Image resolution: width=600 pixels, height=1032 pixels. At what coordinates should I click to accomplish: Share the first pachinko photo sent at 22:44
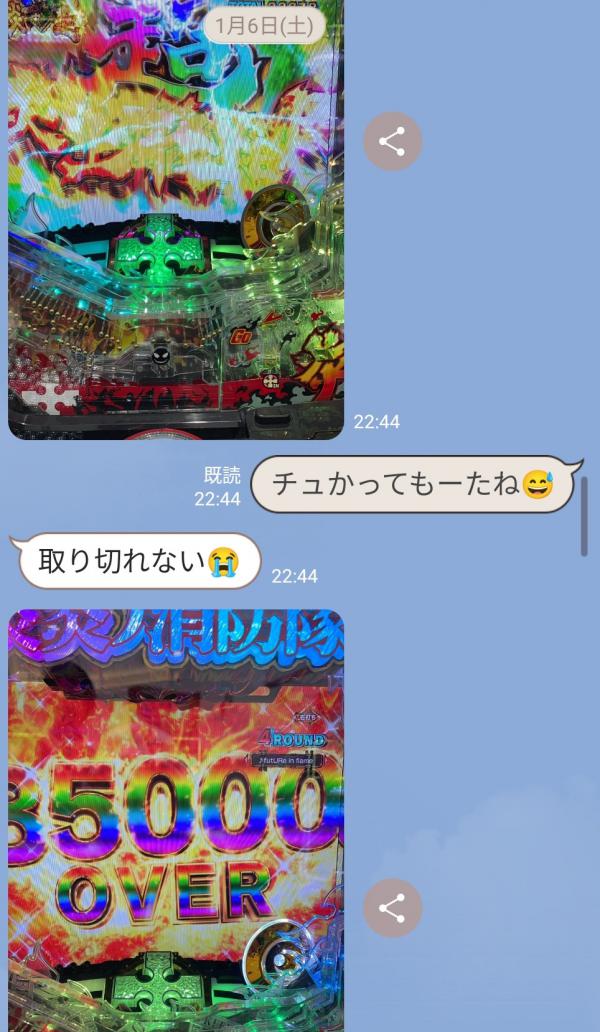392,142
